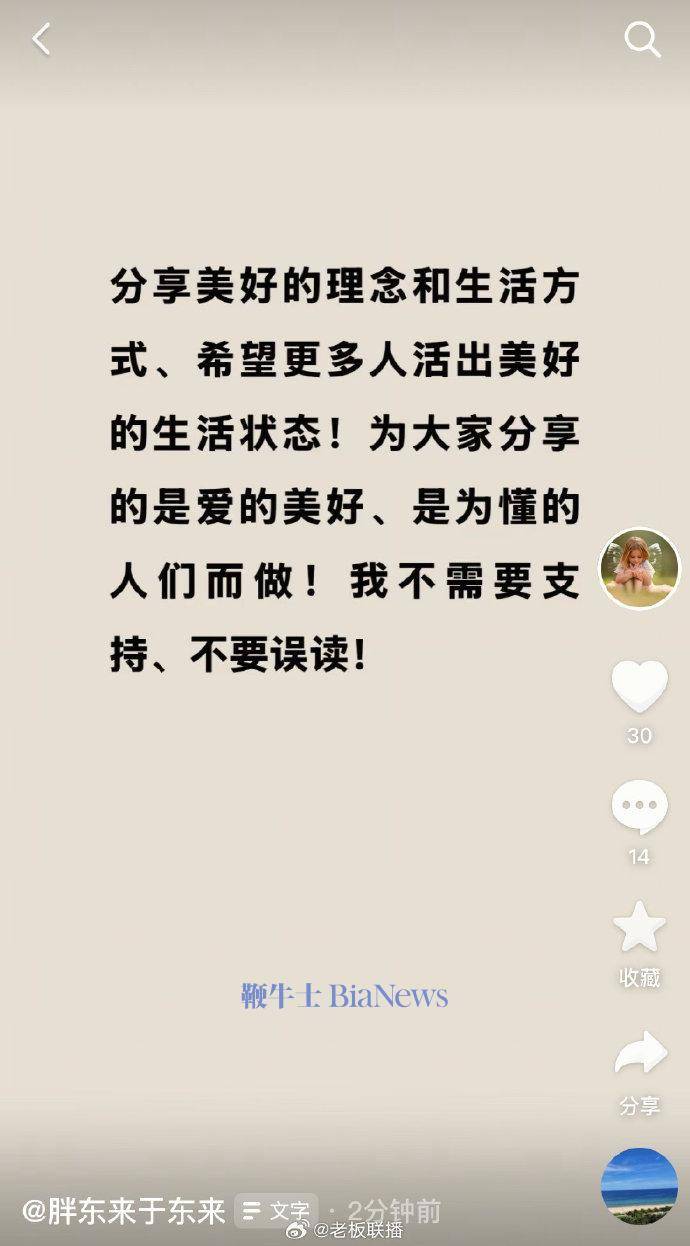This screenshot has width=690, height=1246.
Task: Like this post with the heart
Action: coord(639,687)
